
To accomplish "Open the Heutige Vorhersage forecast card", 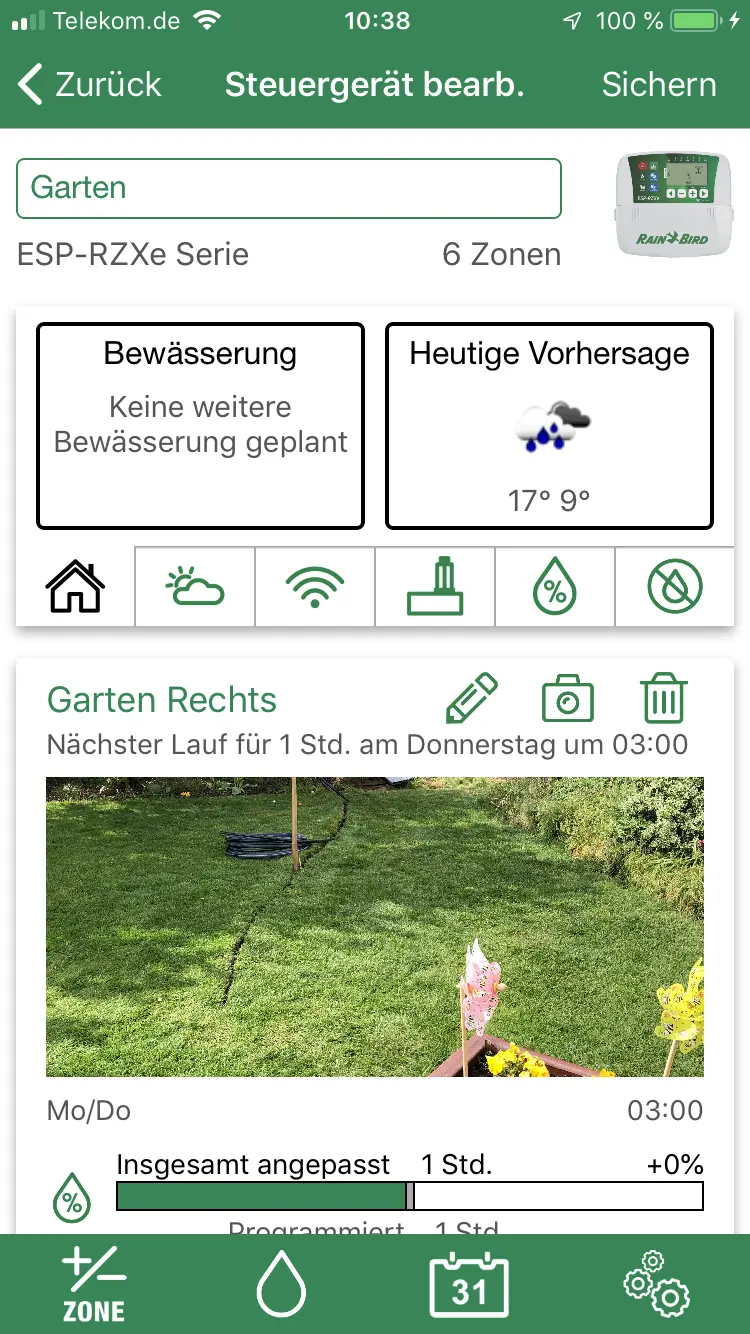I will tap(549, 425).
